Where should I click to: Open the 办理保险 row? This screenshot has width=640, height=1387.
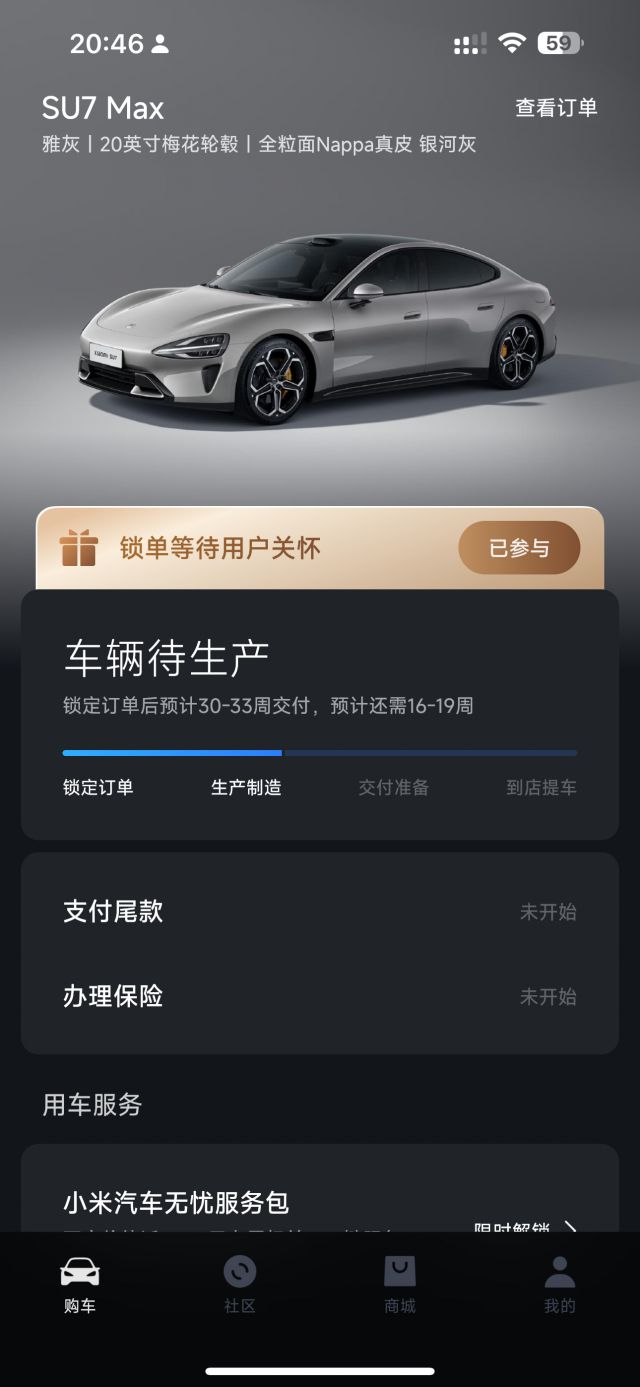[x=320, y=996]
